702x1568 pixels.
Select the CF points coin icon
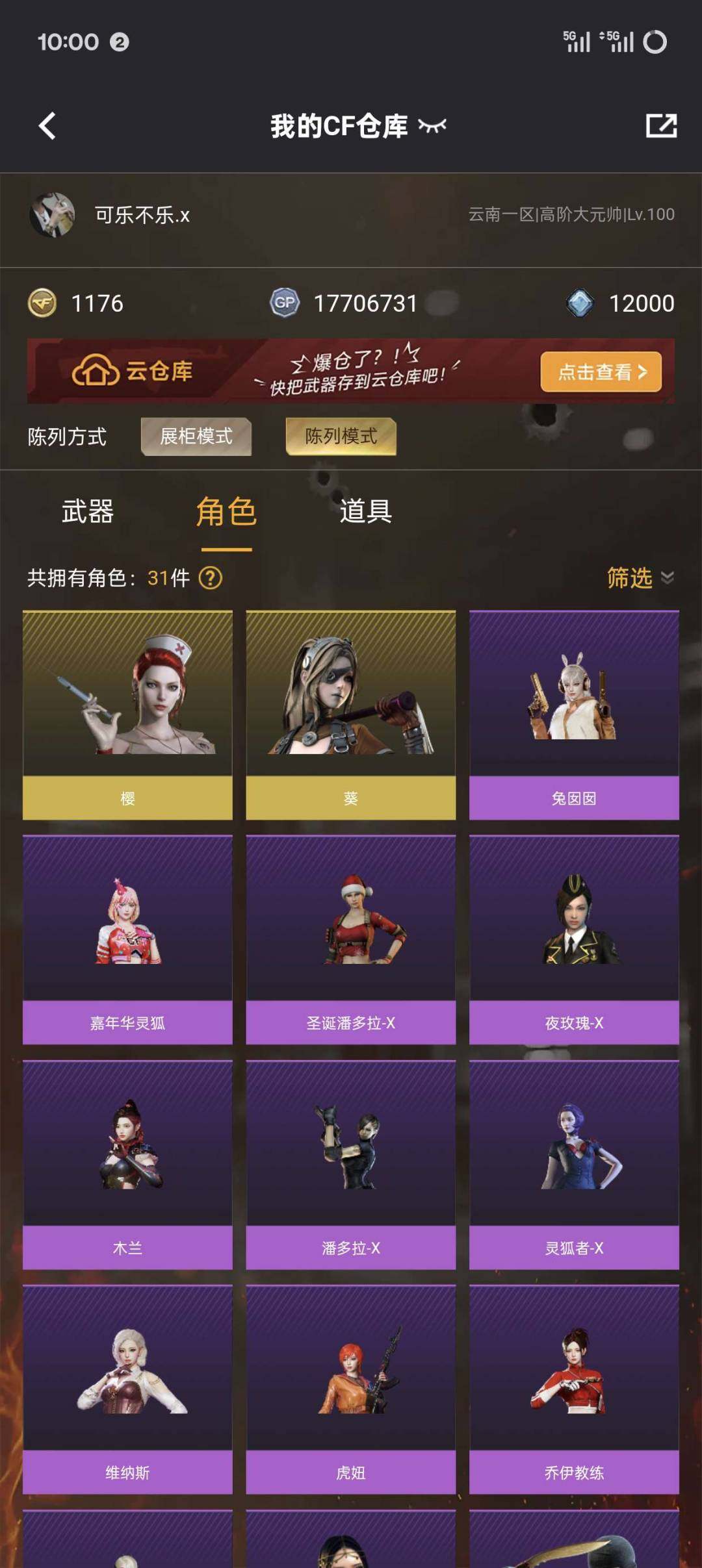click(40, 303)
